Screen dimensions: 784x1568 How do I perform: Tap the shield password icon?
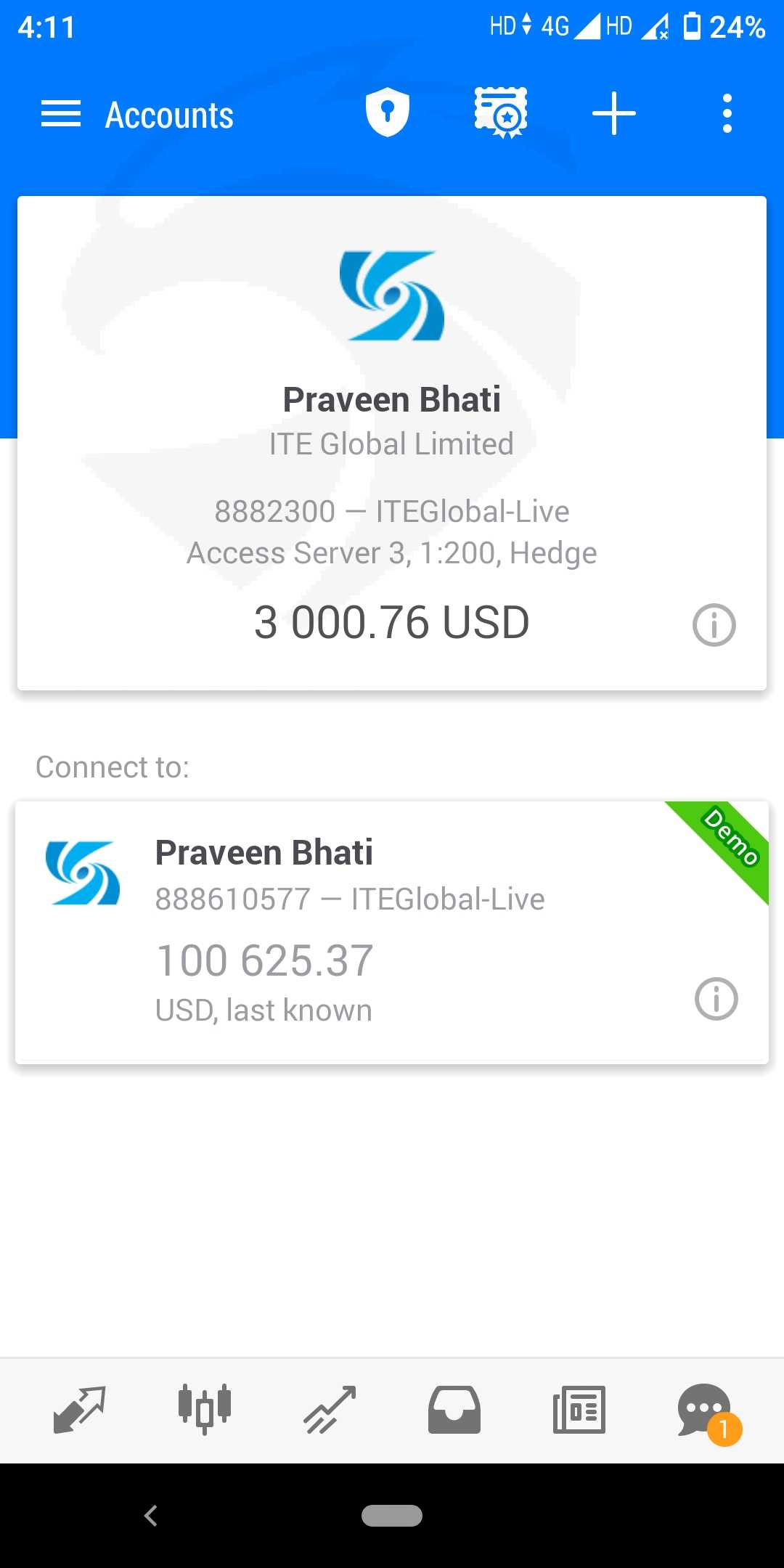coord(388,113)
